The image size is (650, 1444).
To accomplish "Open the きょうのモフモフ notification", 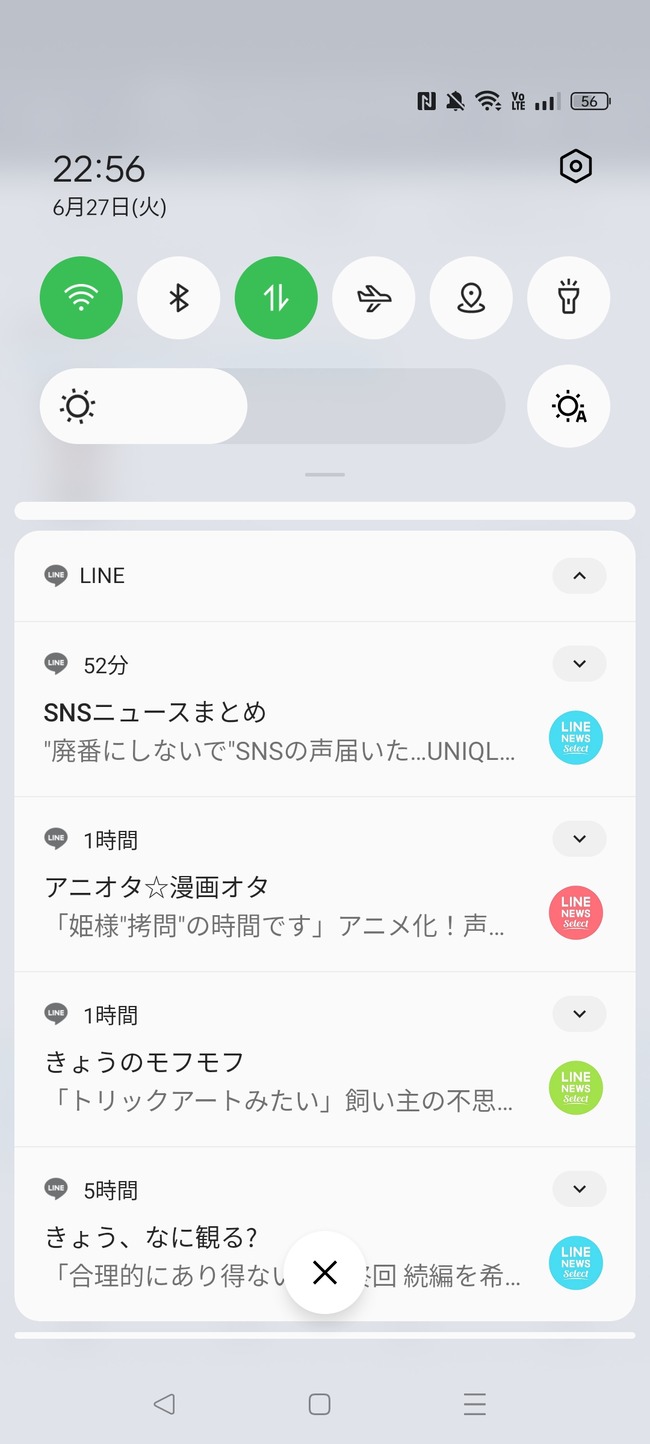I will tap(325, 1059).
